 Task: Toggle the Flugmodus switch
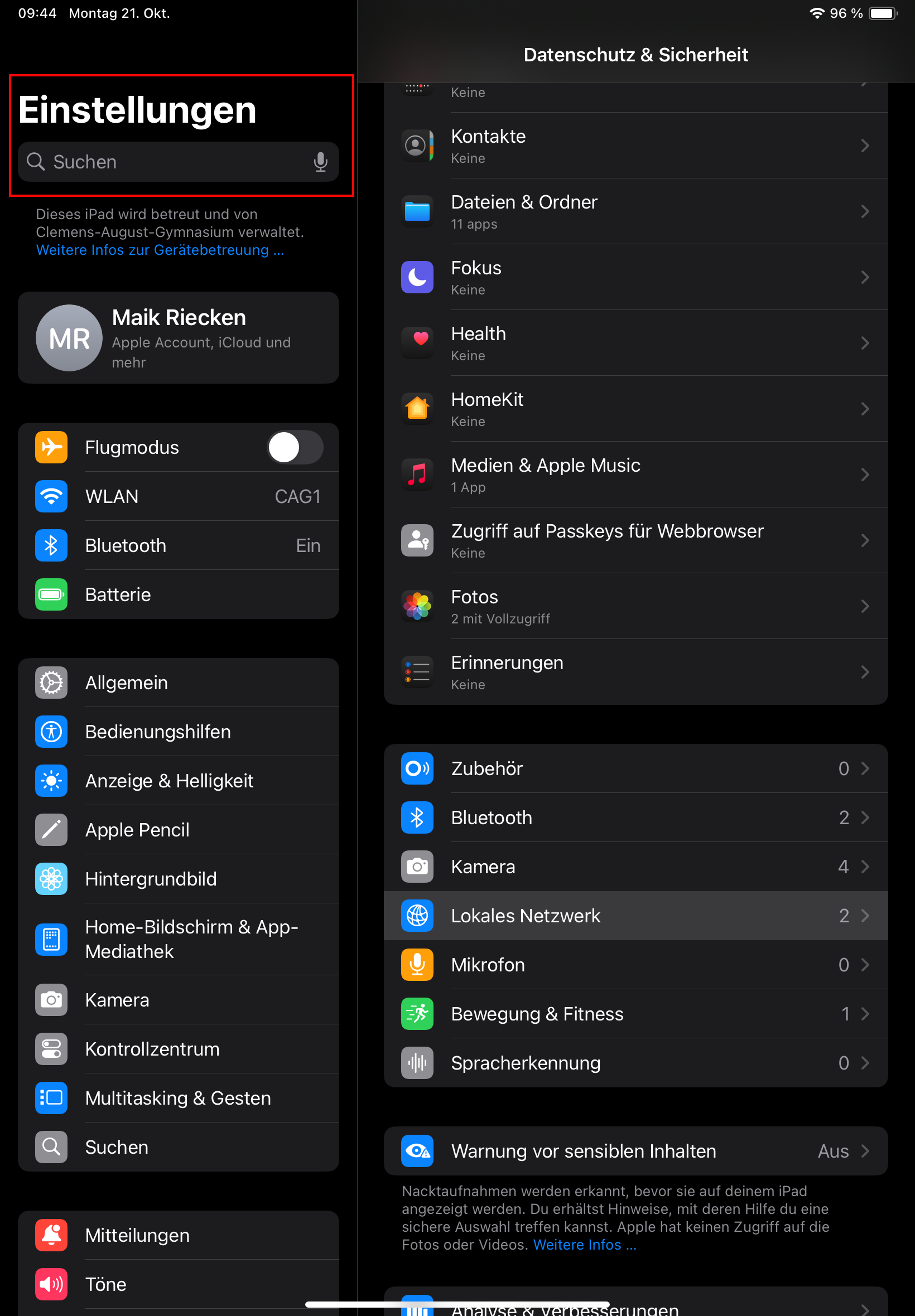point(295,447)
